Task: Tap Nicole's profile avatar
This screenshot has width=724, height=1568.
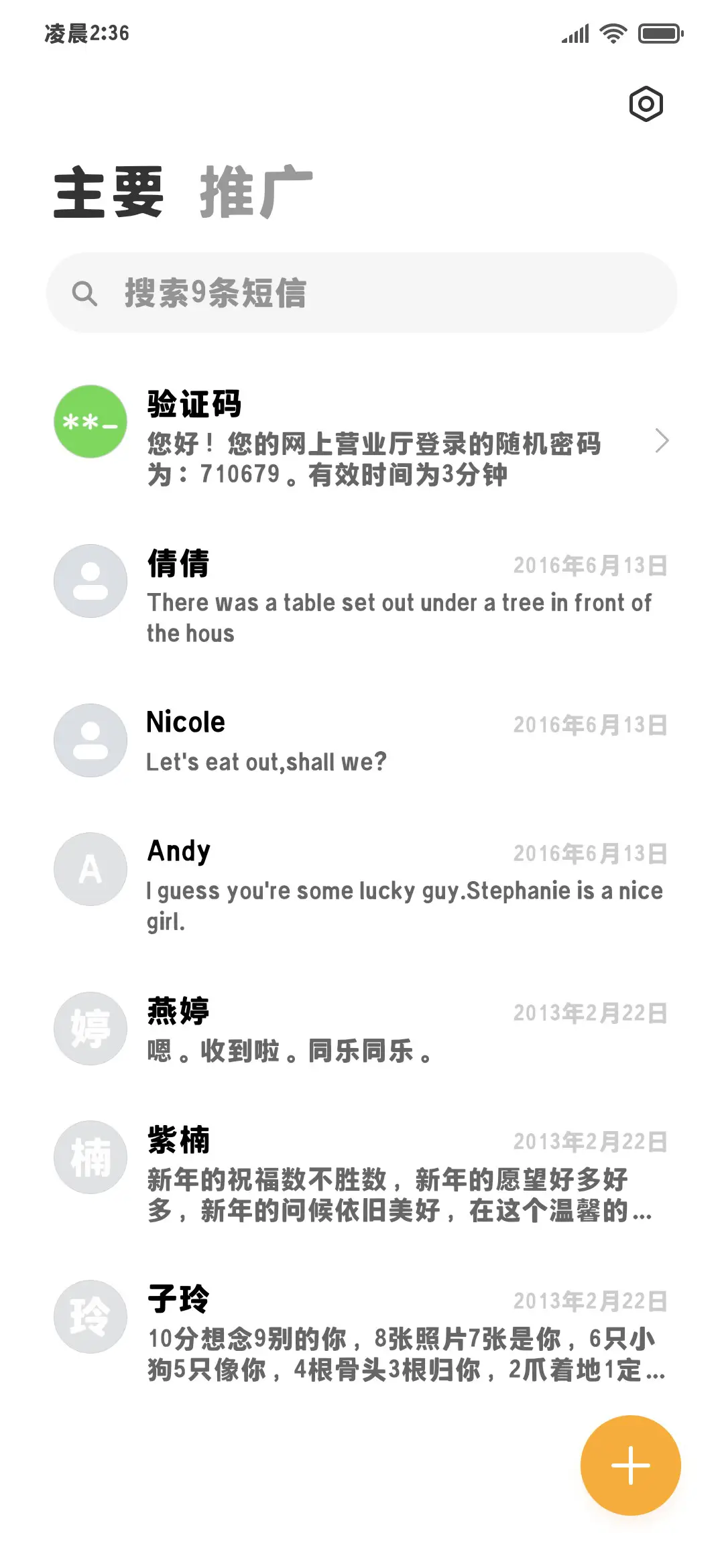Action: point(89,740)
